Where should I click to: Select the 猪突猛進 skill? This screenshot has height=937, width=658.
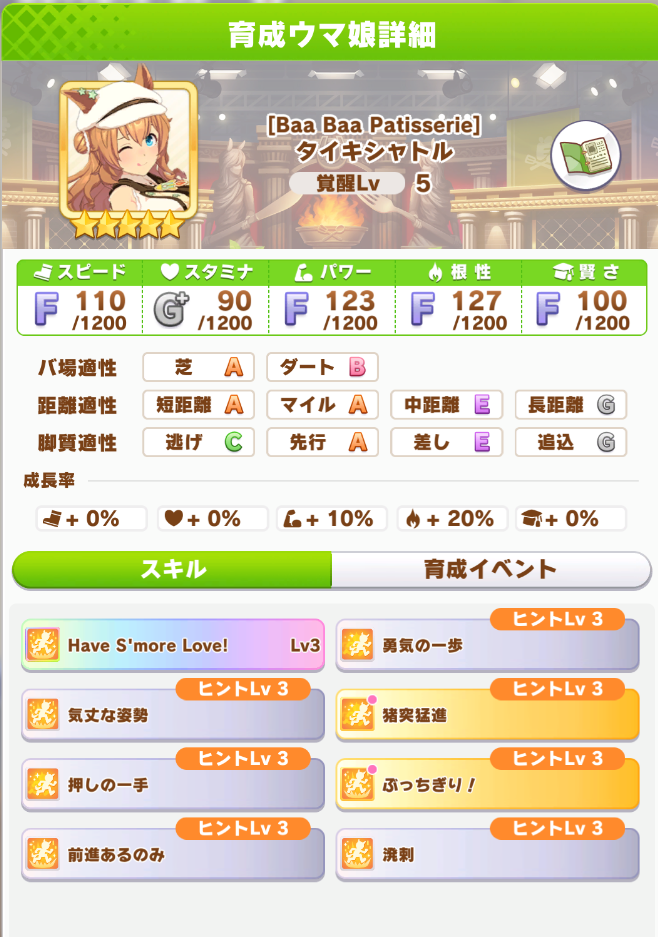[x=487, y=716]
